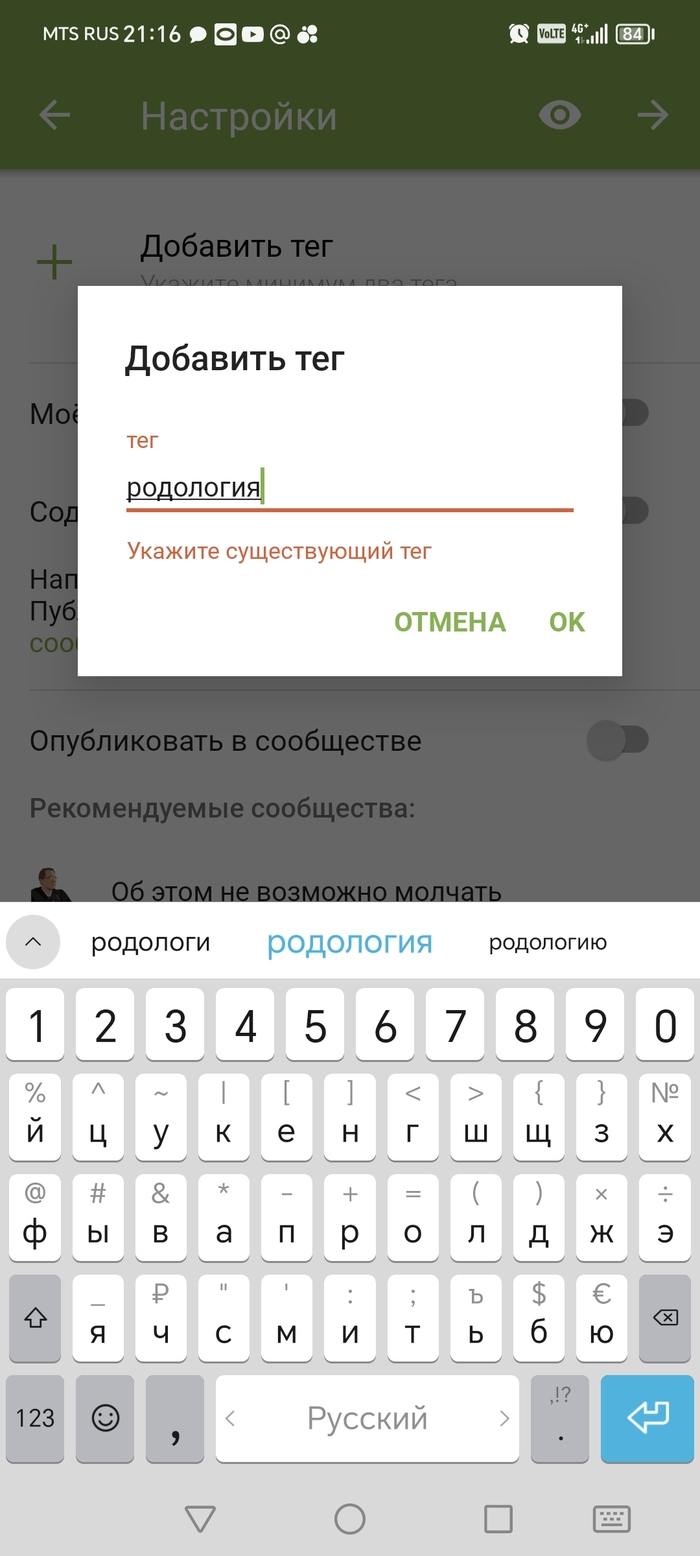700x1556 pixels.
Task: Cancel adding the tag with ОТМЕНА
Action: click(x=449, y=622)
